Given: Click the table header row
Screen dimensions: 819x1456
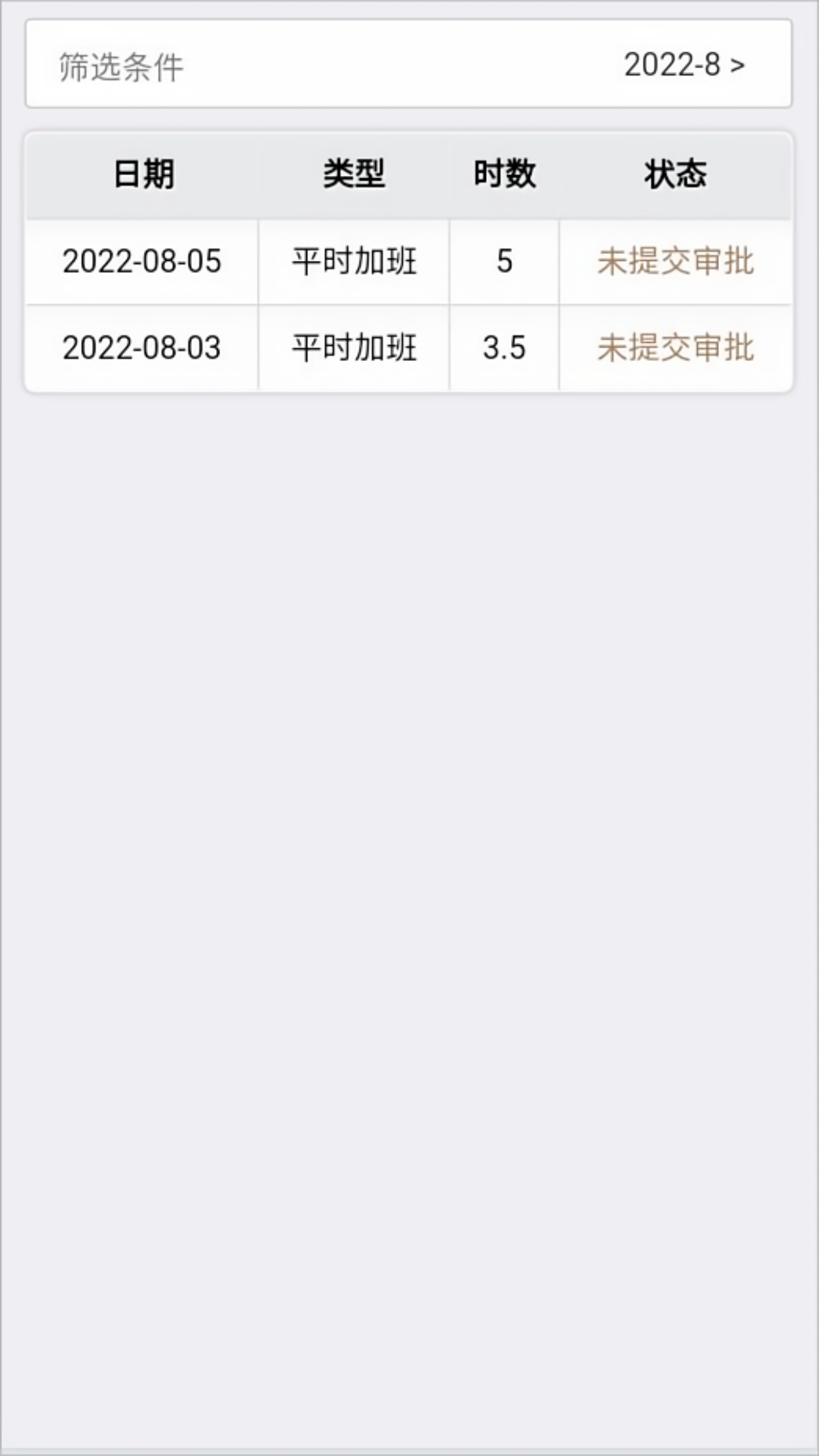Looking at the screenshot, I should click(409, 174).
